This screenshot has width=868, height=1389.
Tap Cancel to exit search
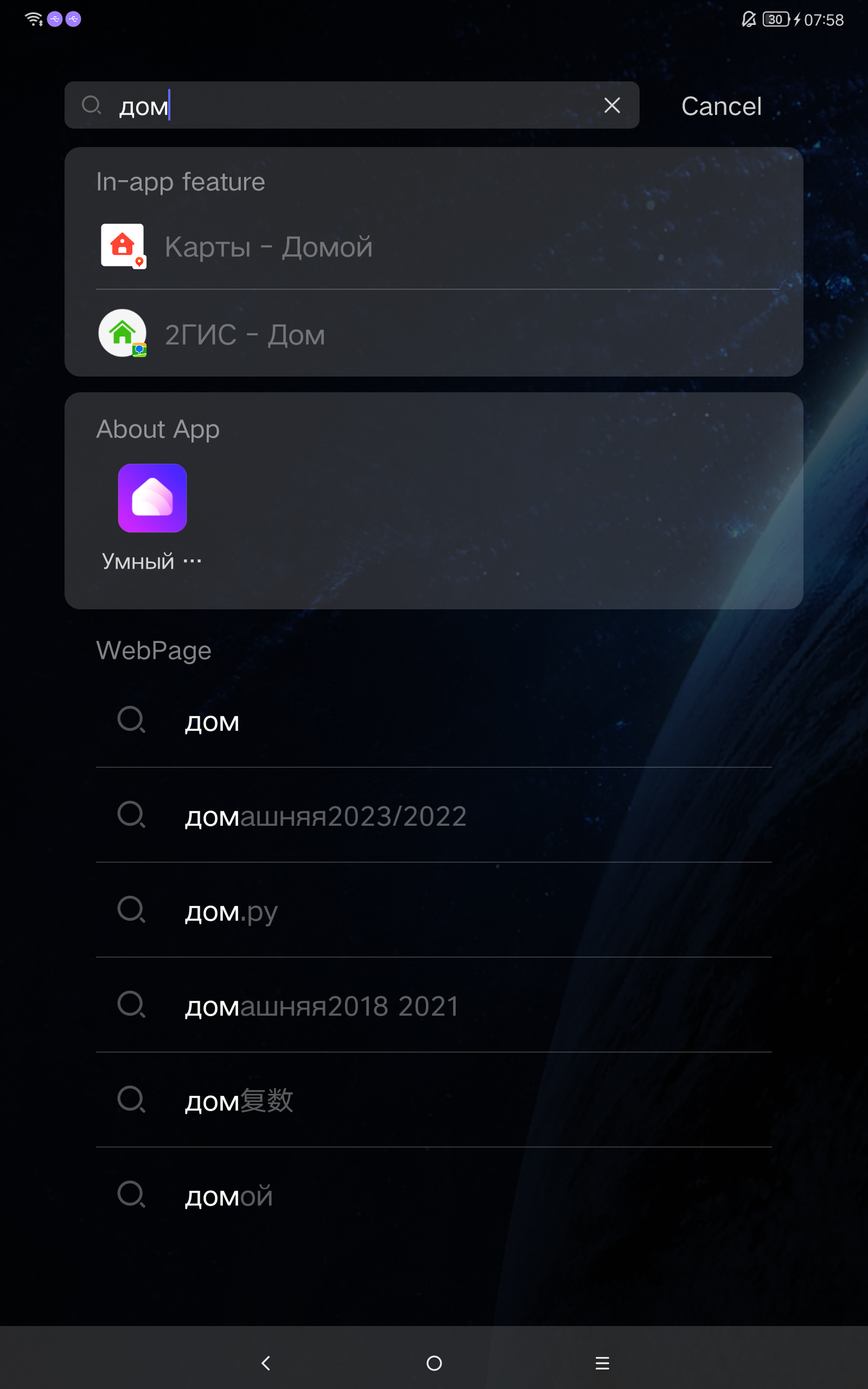point(722,106)
